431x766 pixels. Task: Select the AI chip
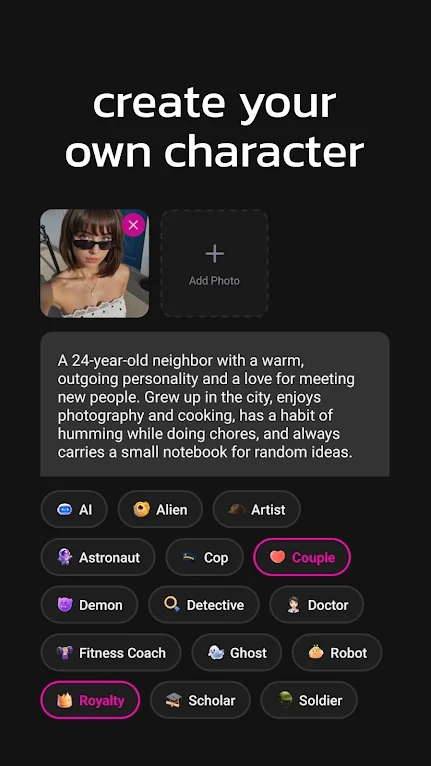click(74, 510)
